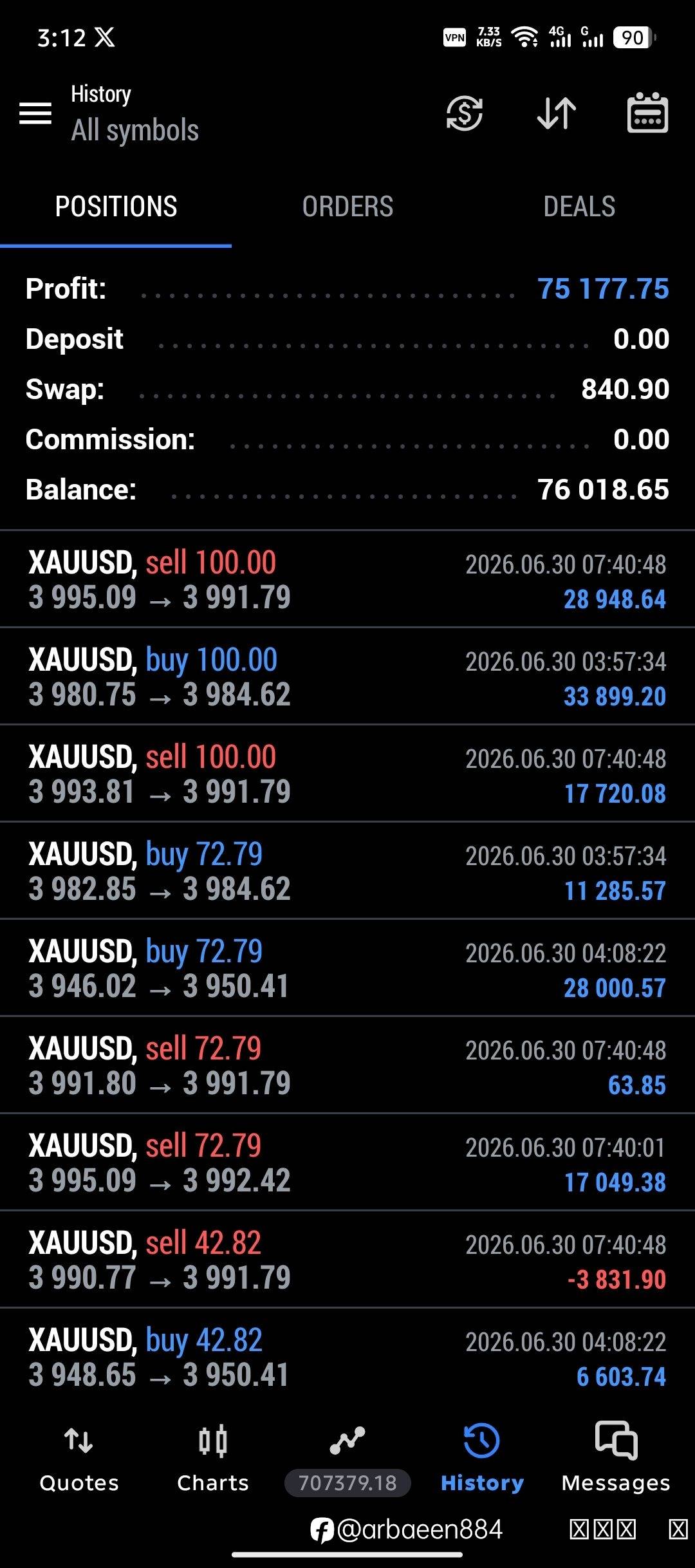695x1568 pixels.
Task: Open the buy 72.79 position with profit 11 285.57
Action: (347, 871)
